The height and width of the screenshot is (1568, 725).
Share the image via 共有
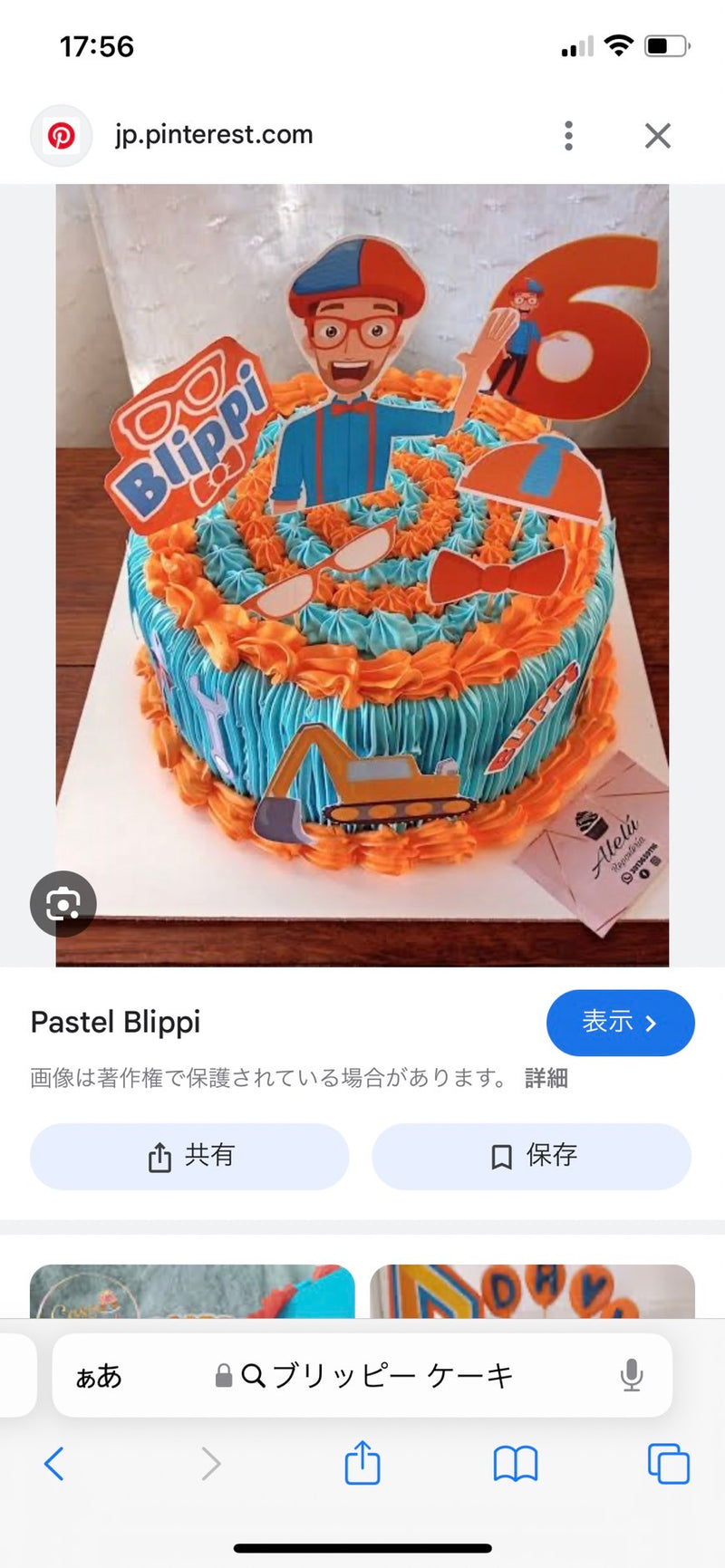189,1156
